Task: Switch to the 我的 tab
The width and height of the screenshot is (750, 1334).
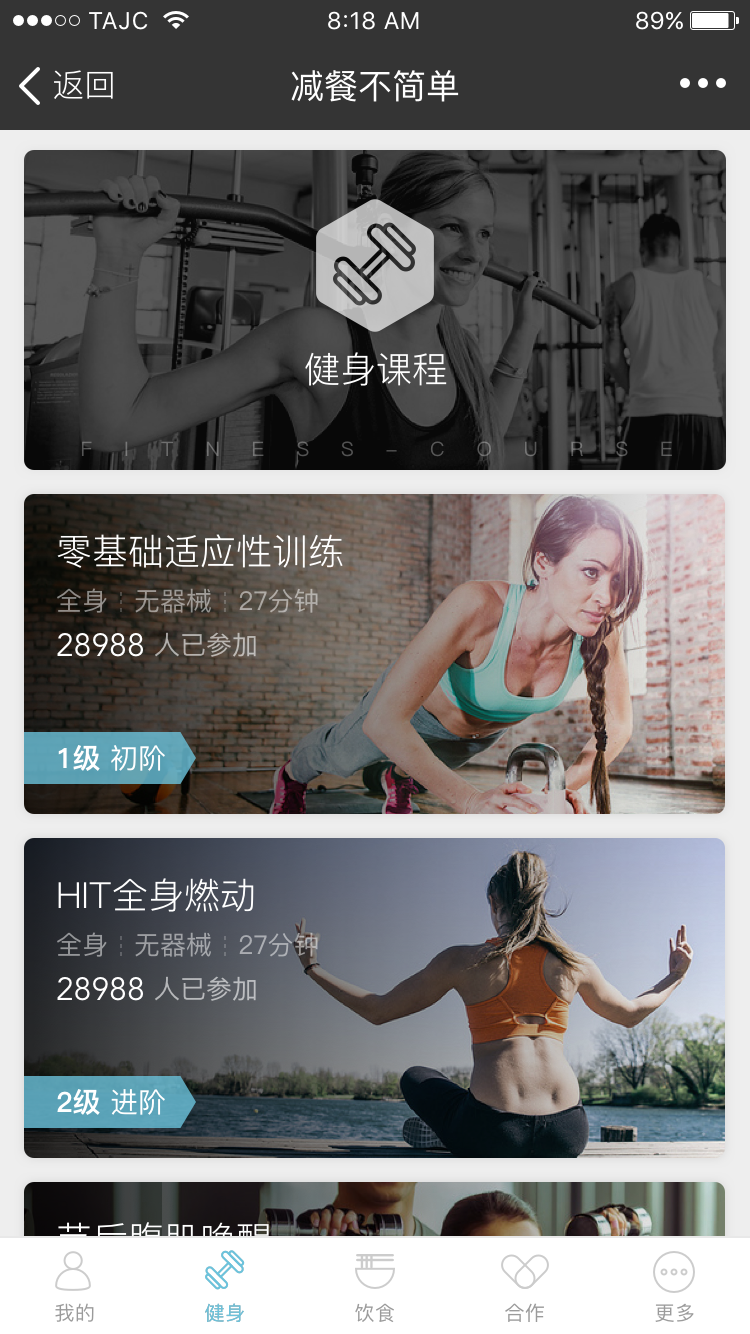Action: 74,1286
